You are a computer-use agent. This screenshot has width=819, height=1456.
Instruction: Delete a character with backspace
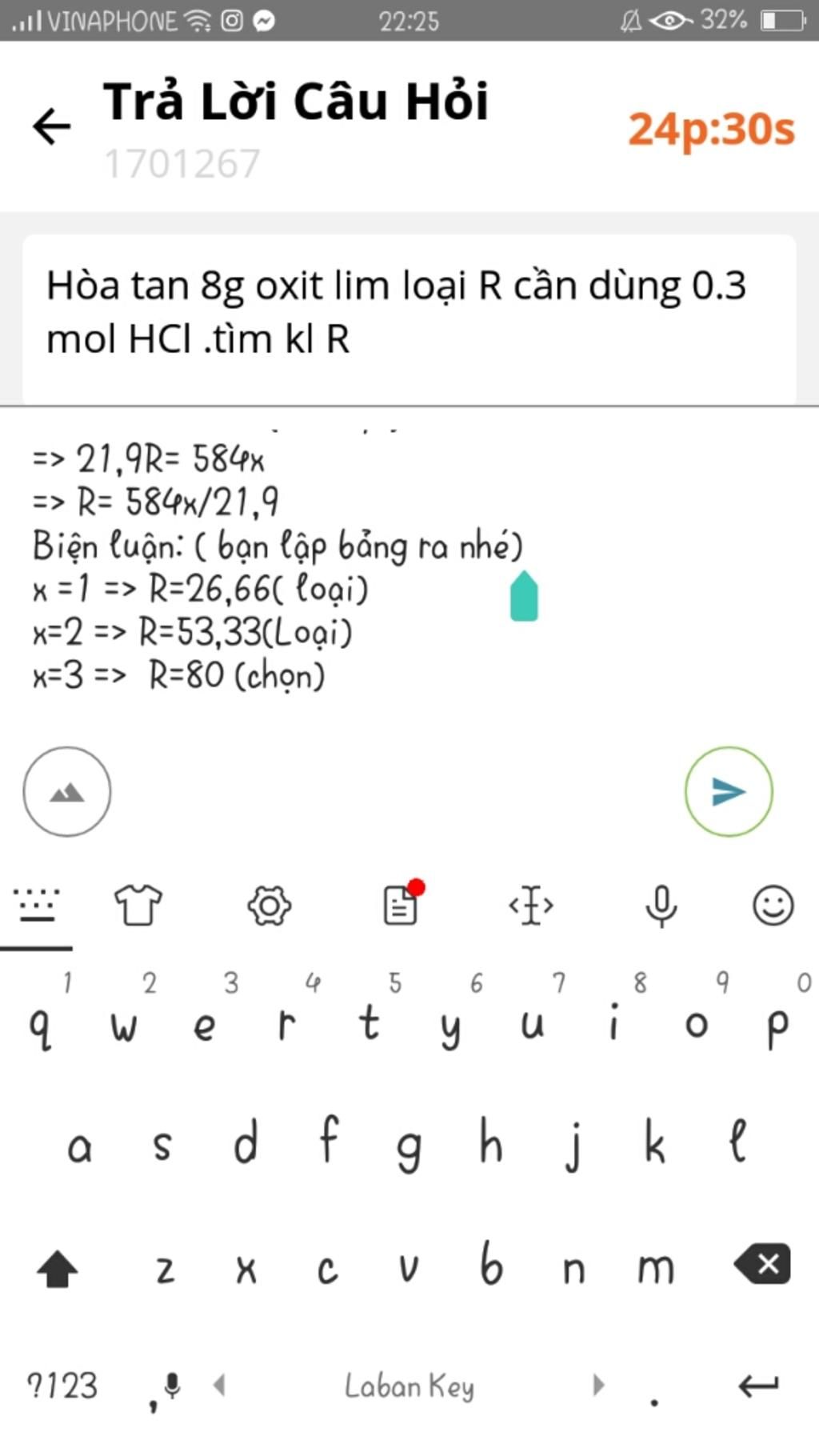click(762, 1264)
